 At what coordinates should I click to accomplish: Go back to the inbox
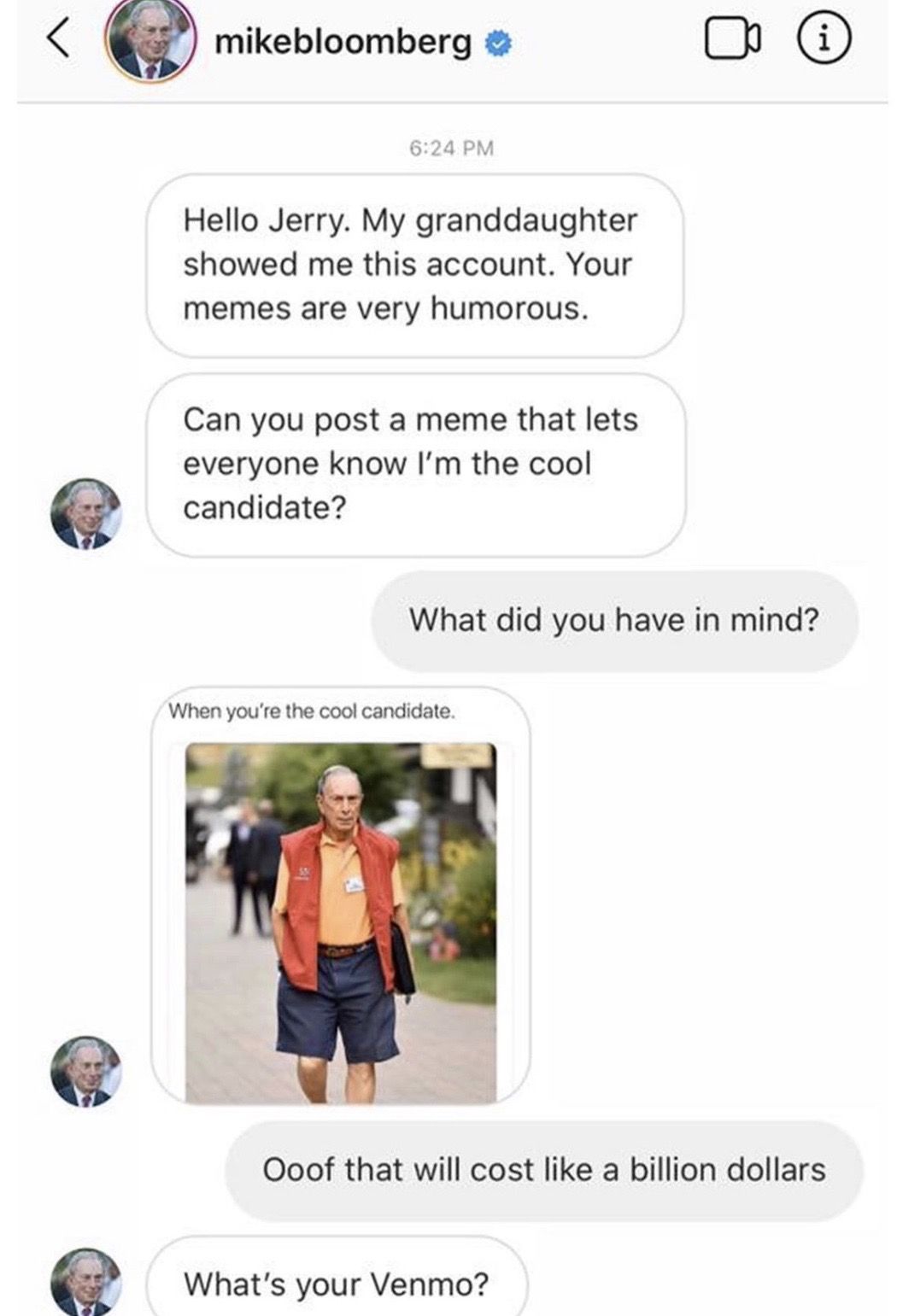(x=57, y=39)
